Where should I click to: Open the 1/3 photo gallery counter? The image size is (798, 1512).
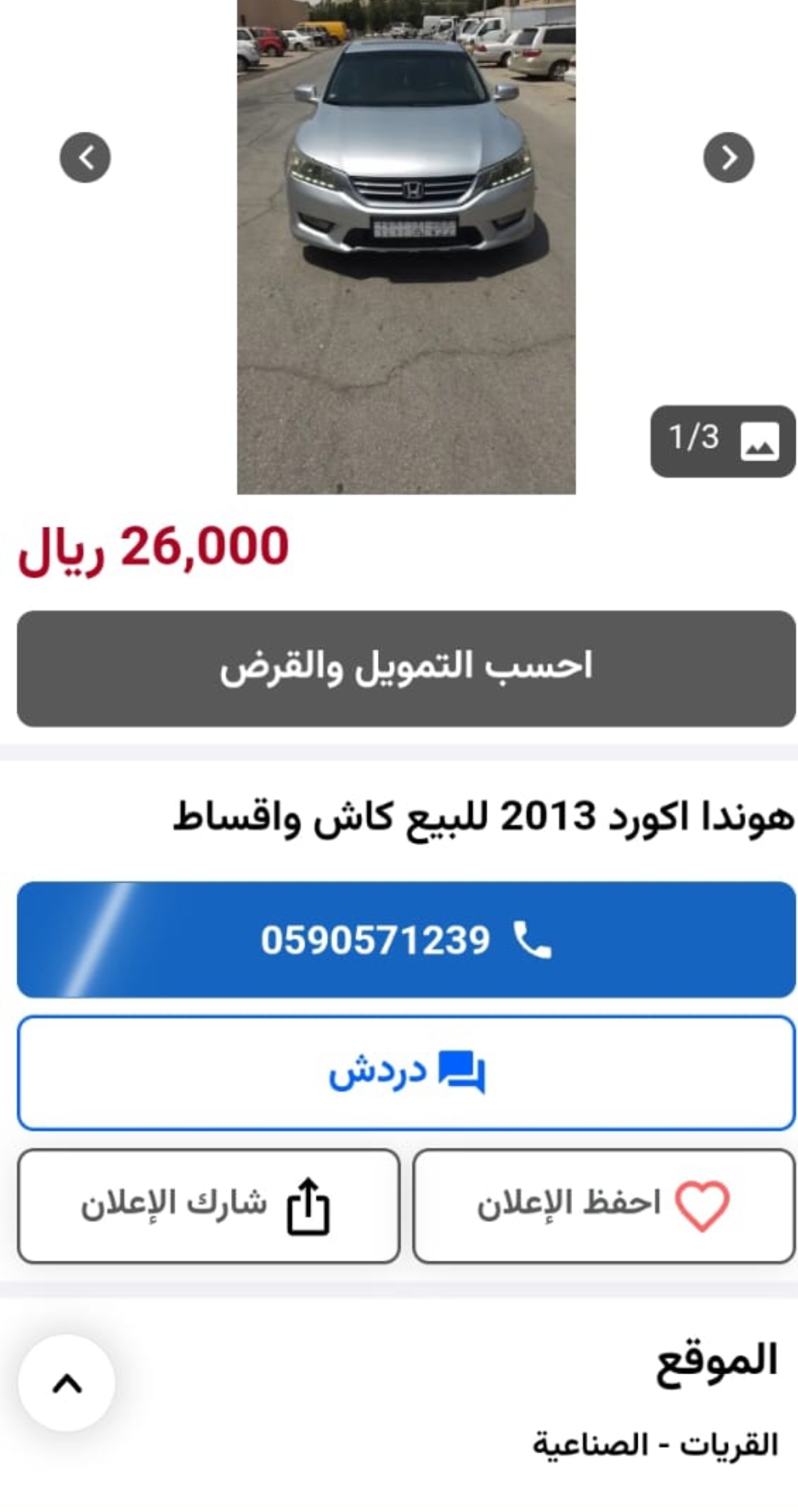[x=723, y=441]
